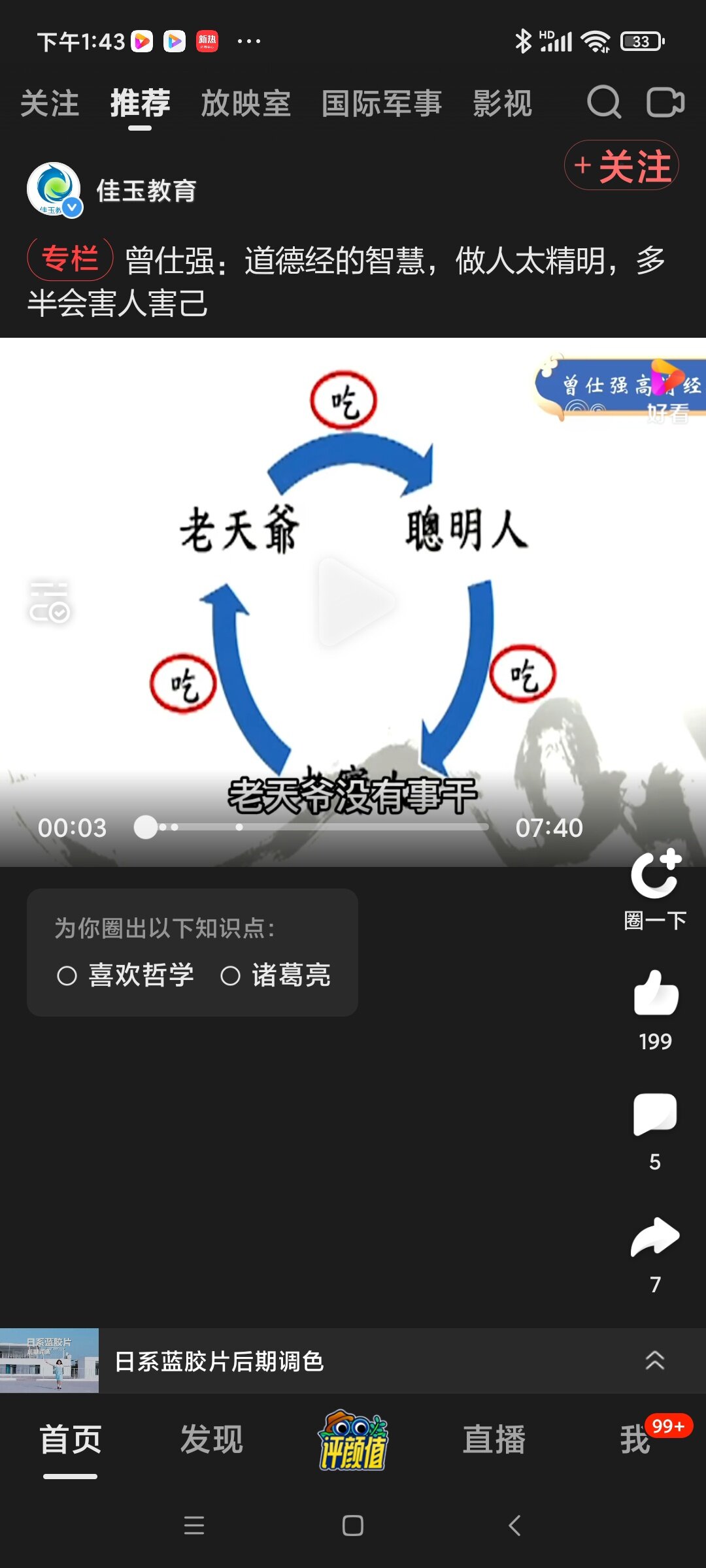Select the 喜欢哲学 knowledge point
706x1568 pixels.
click(126, 975)
